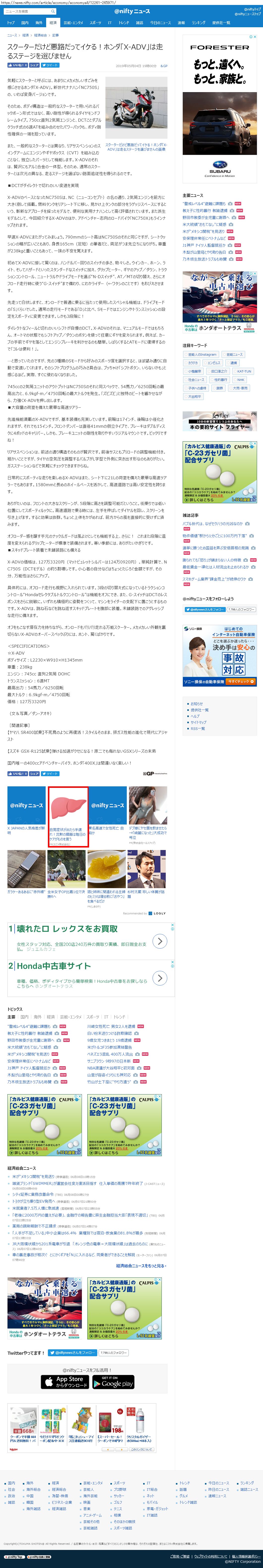Download from the App Store badge
The image size is (263, 1568).
click(65, 1382)
